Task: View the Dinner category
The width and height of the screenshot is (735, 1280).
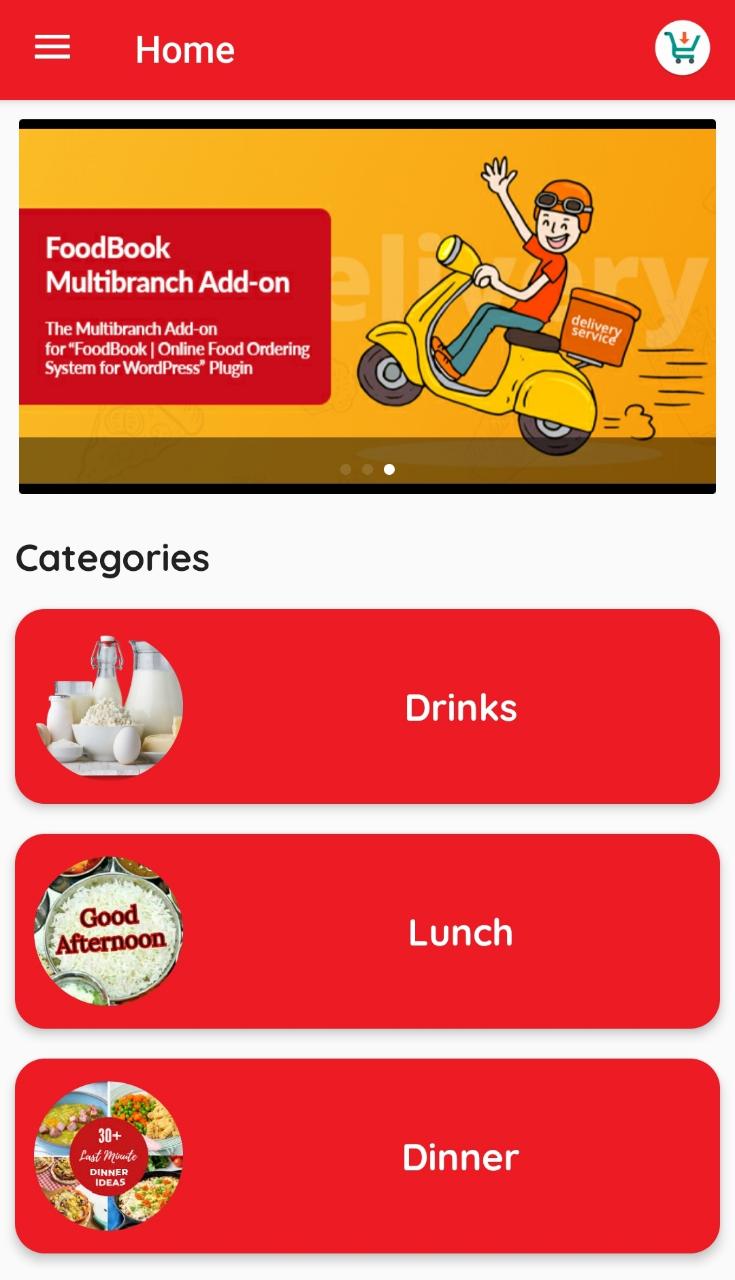Action: click(x=367, y=1156)
